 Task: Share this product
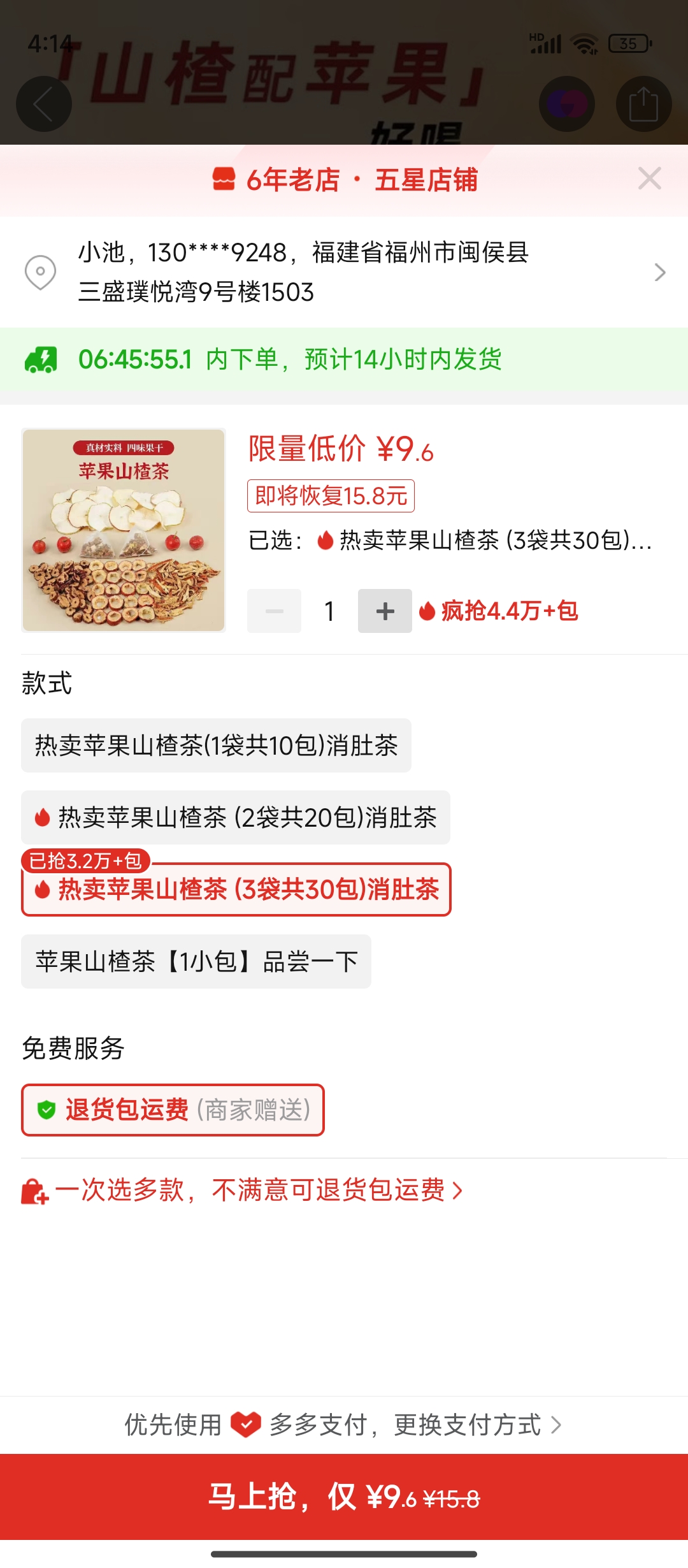[643, 104]
